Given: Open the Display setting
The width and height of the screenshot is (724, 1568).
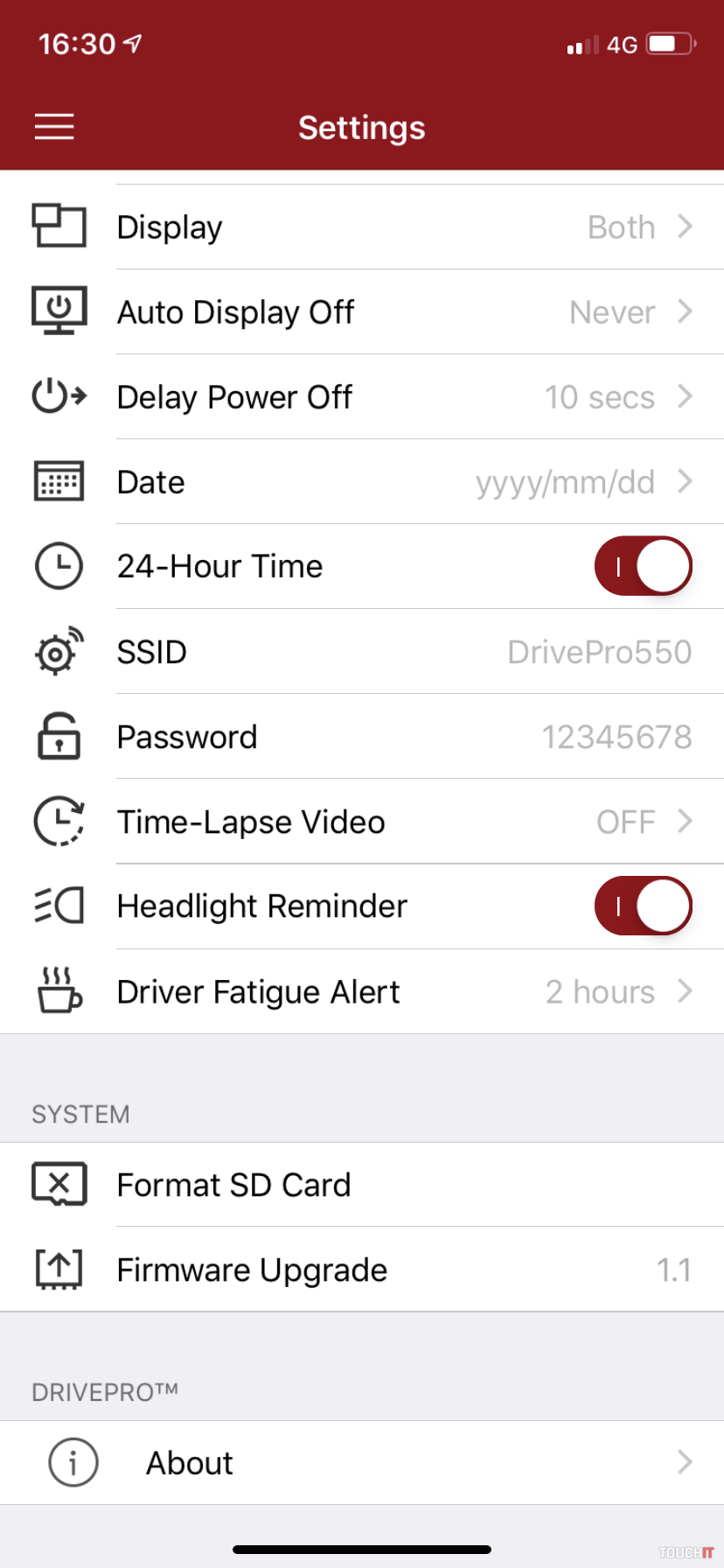Looking at the screenshot, I should (362, 227).
